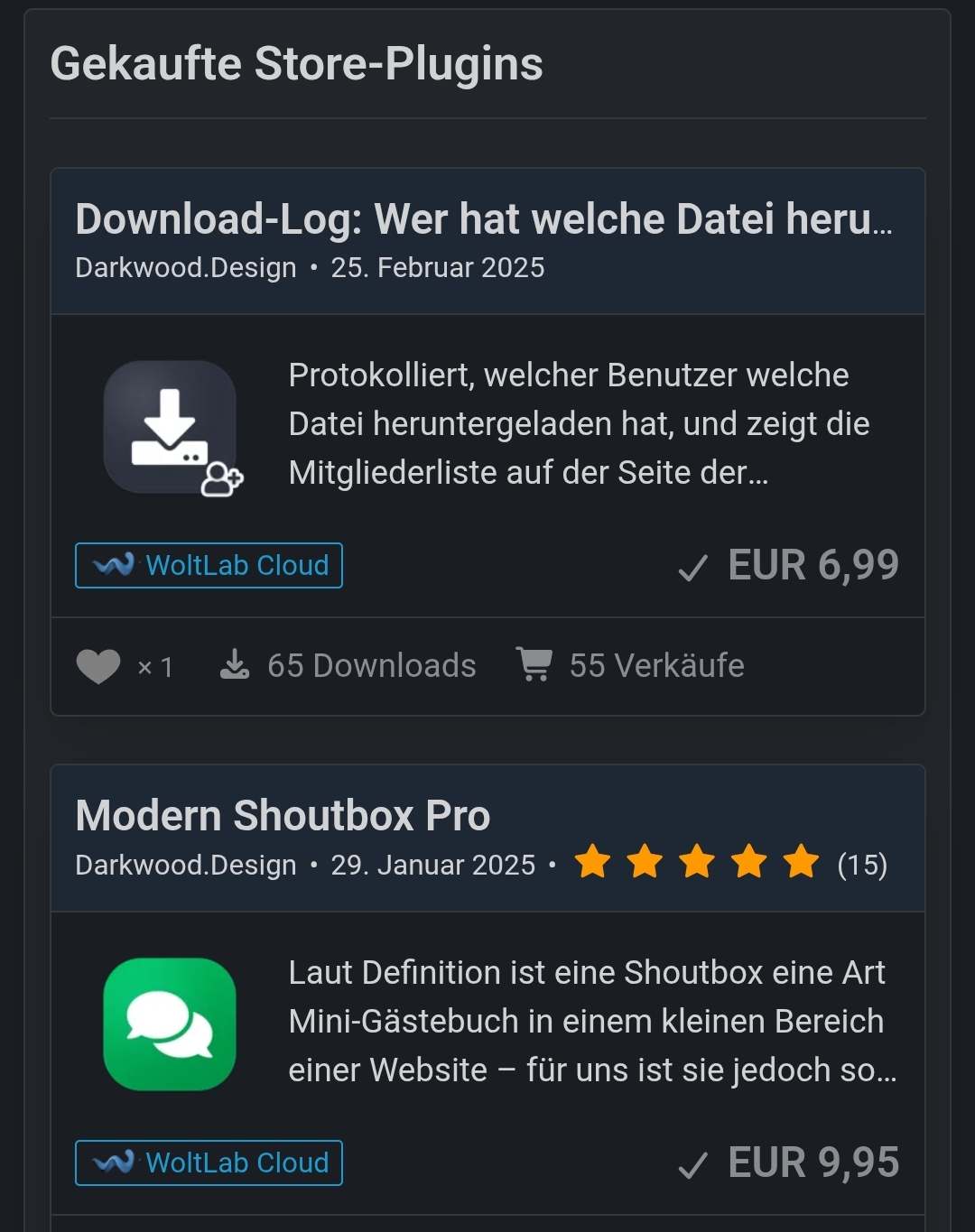Tap WoltLab Cloud badge on Modern Shoutbox Pro
This screenshot has width=975, height=1232.
[209, 1163]
